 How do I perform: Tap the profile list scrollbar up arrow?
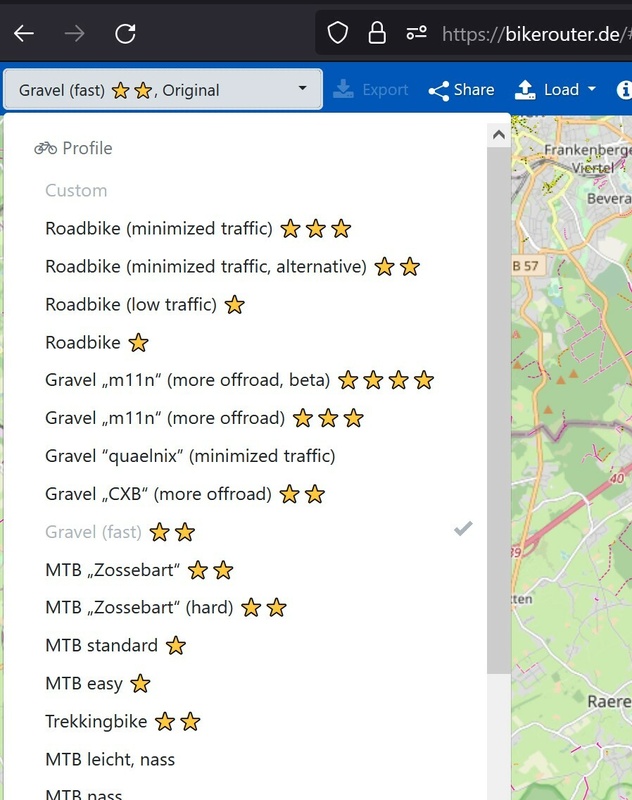pyautogui.click(x=498, y=134)
